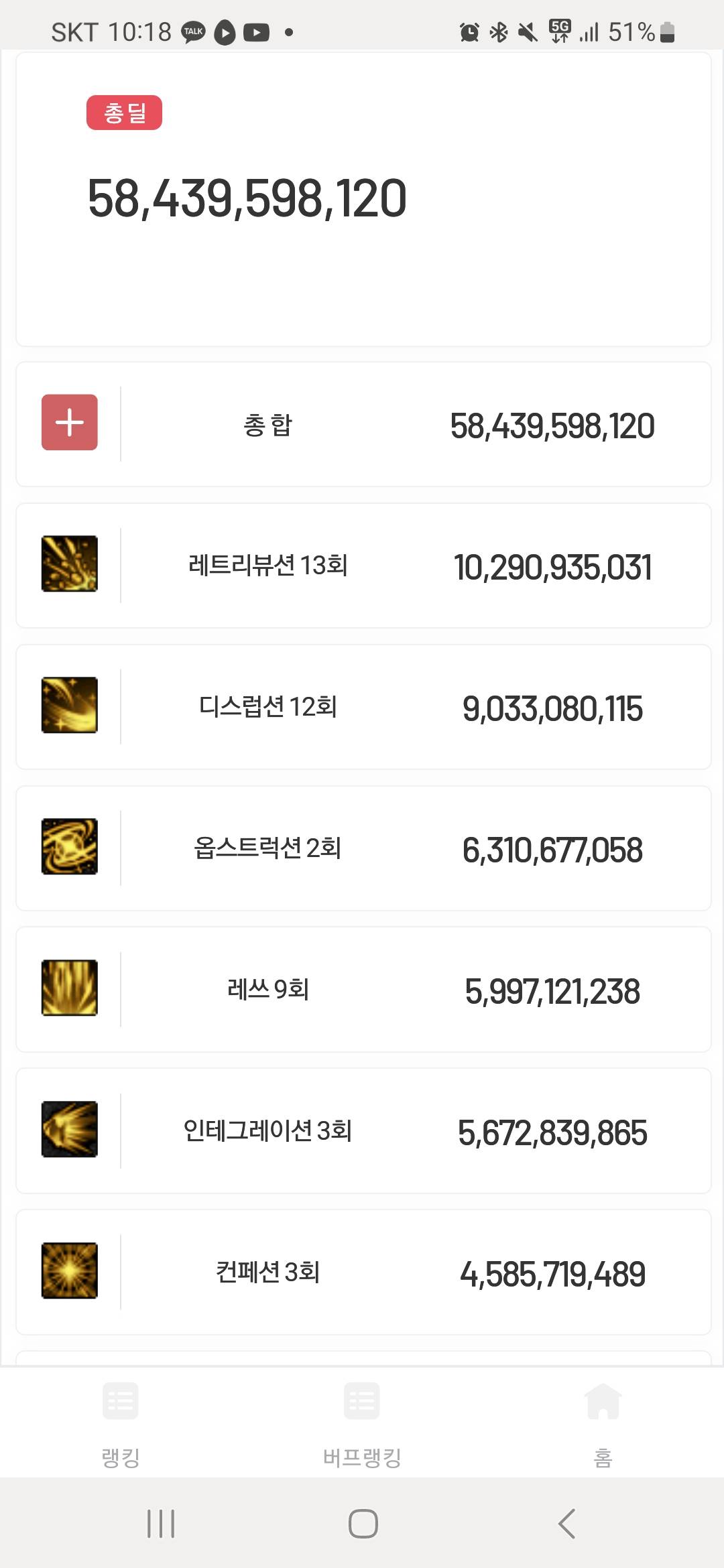View details for 레쓰 9회

[363, 990]
